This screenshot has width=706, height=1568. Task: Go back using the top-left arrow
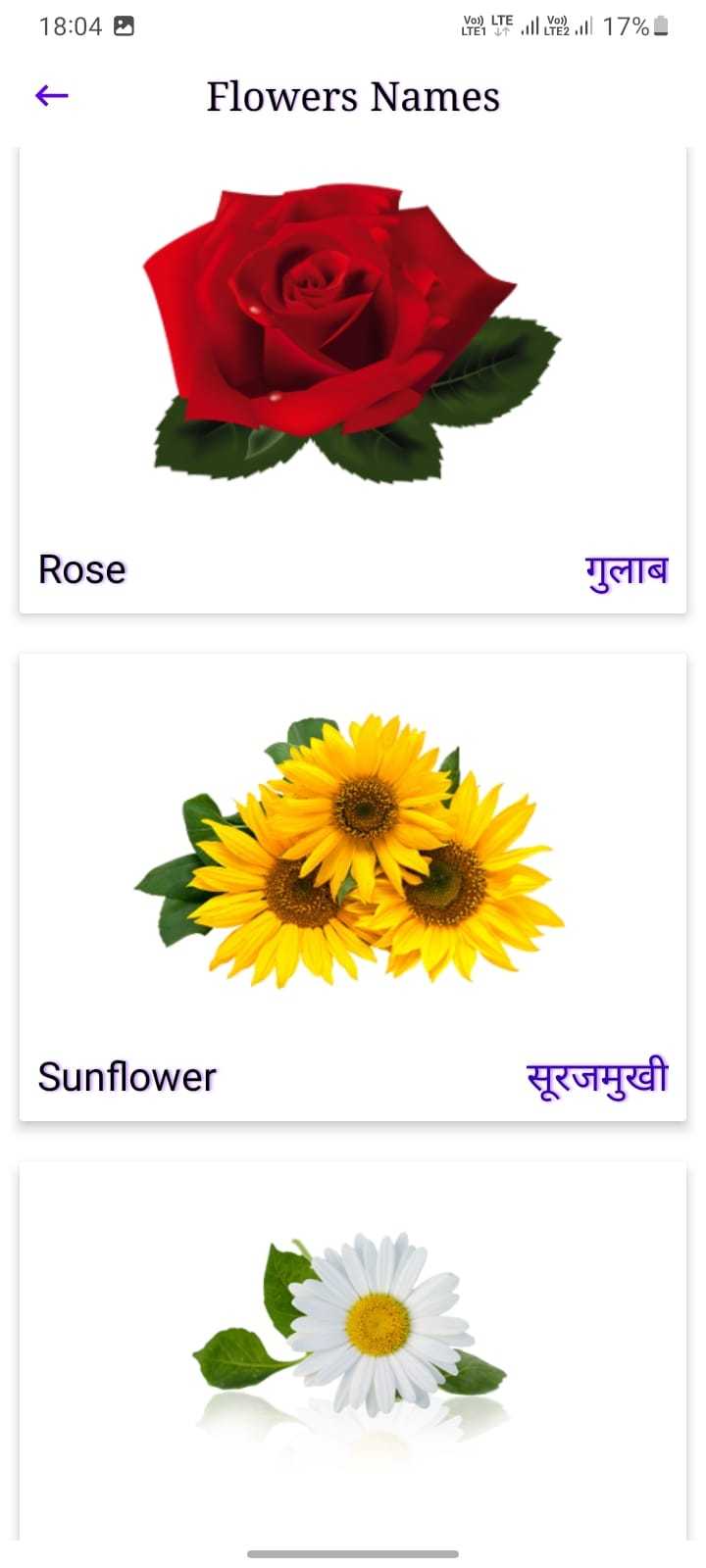pyautogui.click(x=52, y=95)
